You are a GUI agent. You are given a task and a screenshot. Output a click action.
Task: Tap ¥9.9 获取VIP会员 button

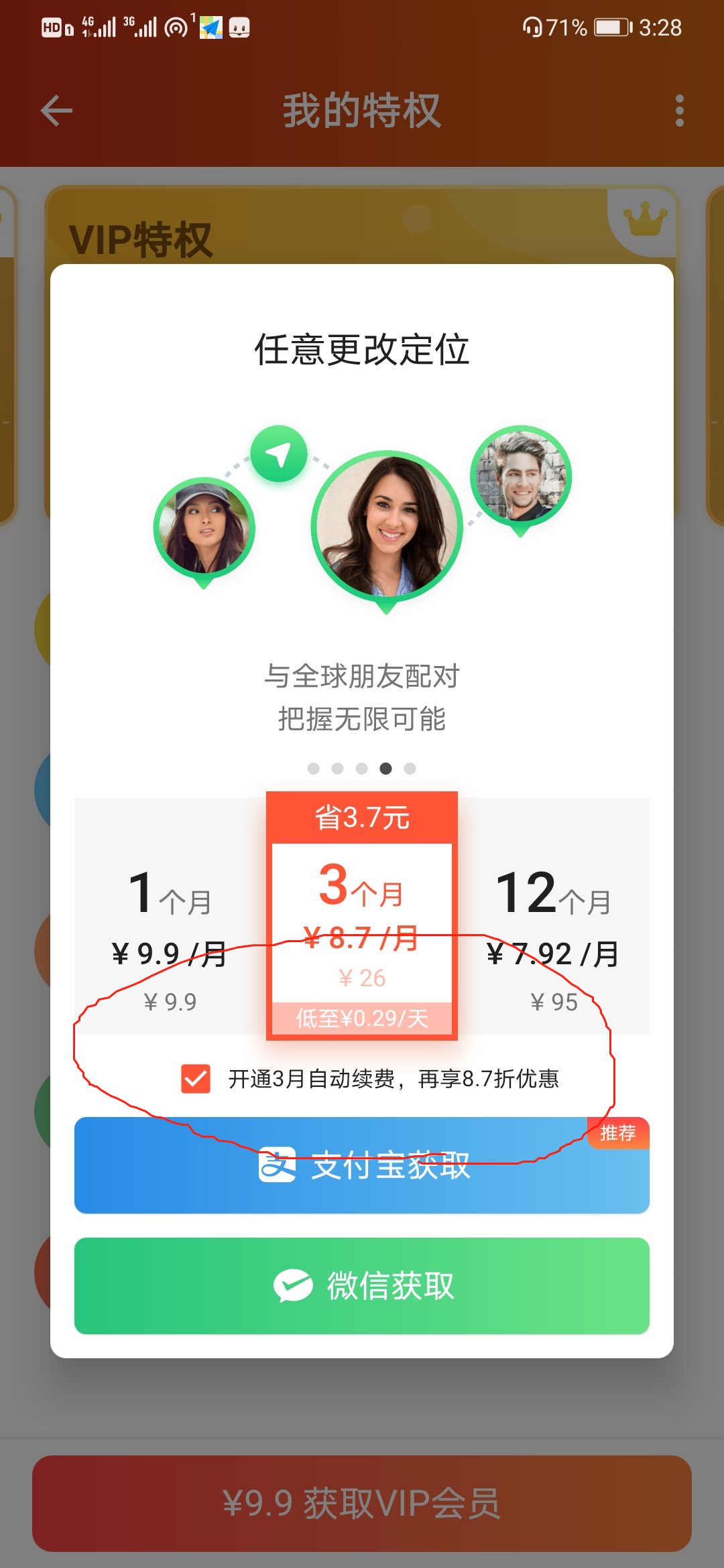pos(362,1503)
